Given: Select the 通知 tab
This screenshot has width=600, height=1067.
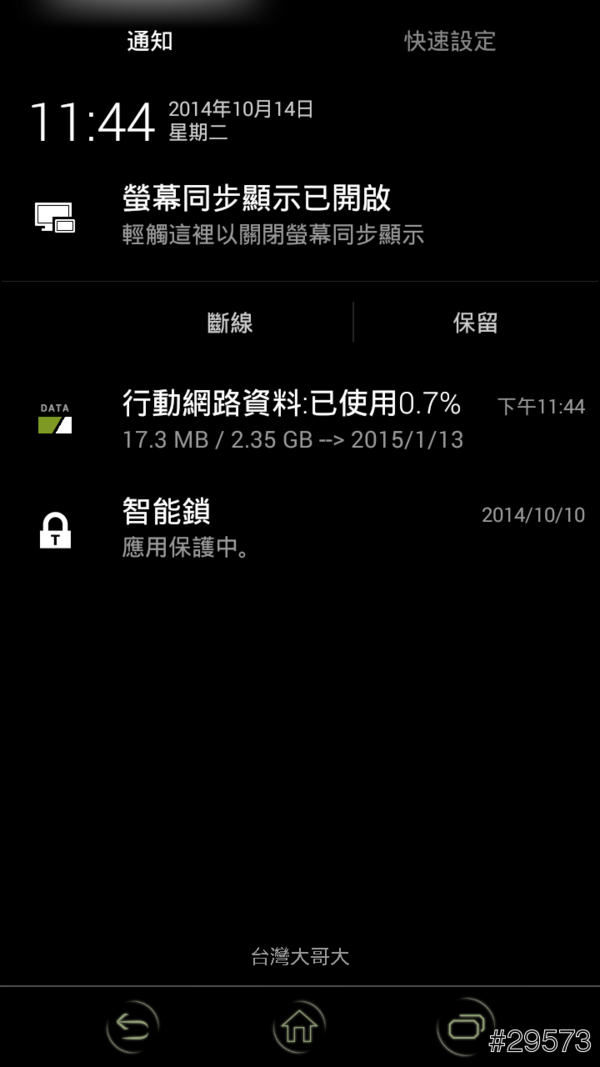Looking at the screenshot, I should [x=150, y=41].
